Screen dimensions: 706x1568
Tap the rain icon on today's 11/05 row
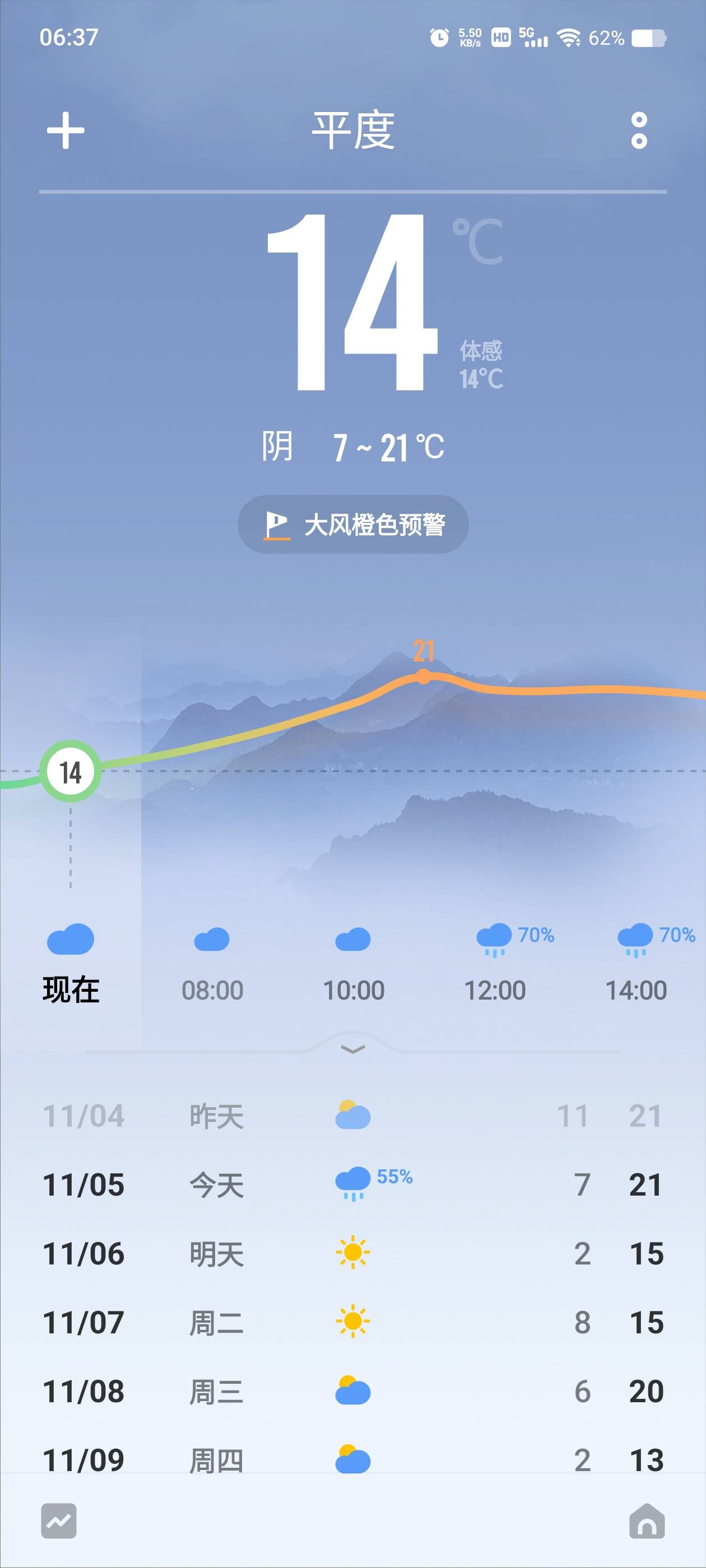(355, 1184)
